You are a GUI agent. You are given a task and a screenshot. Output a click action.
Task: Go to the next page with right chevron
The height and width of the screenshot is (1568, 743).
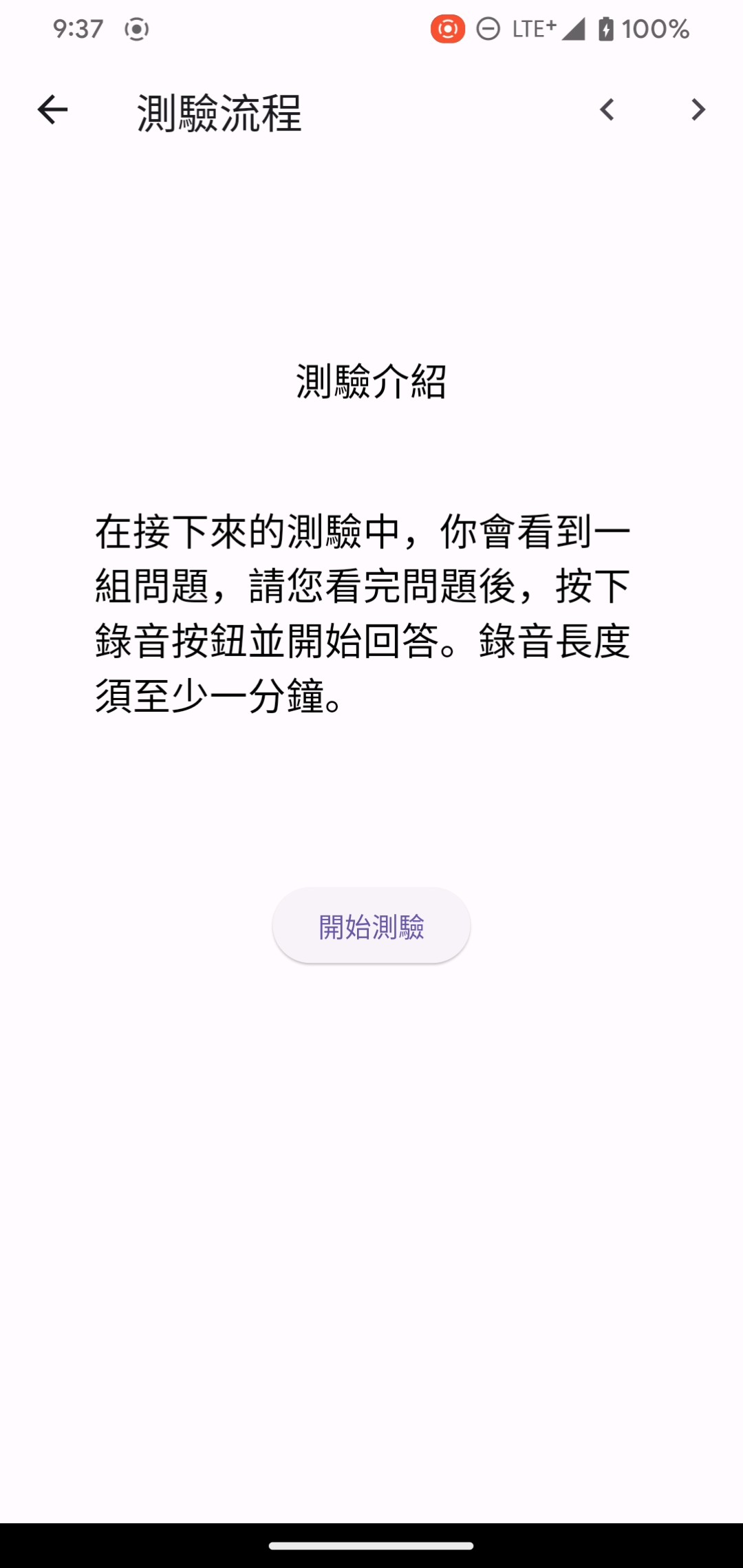[x=698, y=110]
